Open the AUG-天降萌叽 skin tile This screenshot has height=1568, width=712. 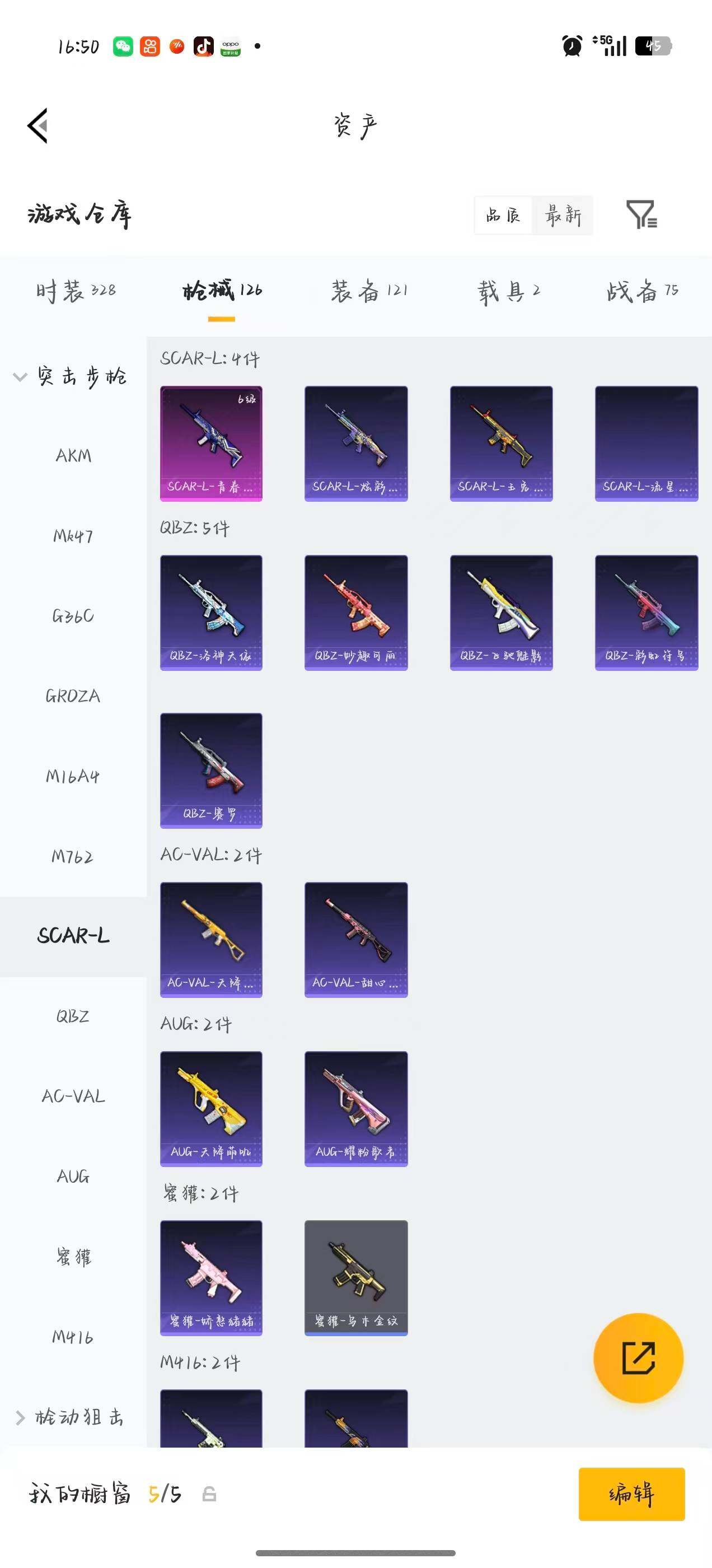pyautogui.click(x=211, y=1109)
